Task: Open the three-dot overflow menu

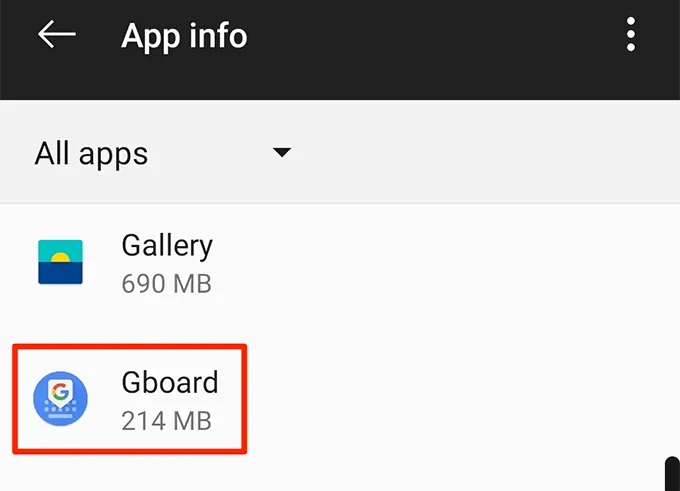Action: click(x=631, y=35)
